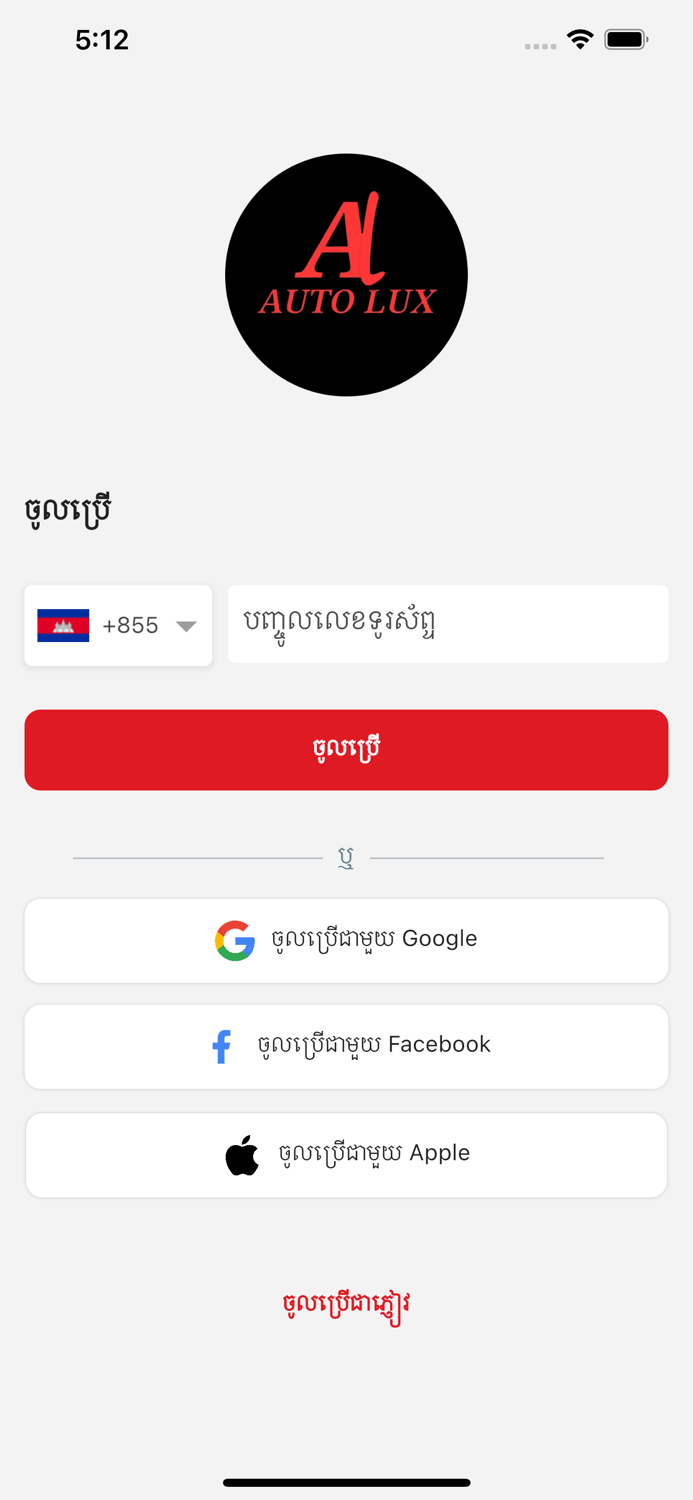Sign in with Google
Viewport: 693px width, 1500px height.
click(x=346, y=940)
